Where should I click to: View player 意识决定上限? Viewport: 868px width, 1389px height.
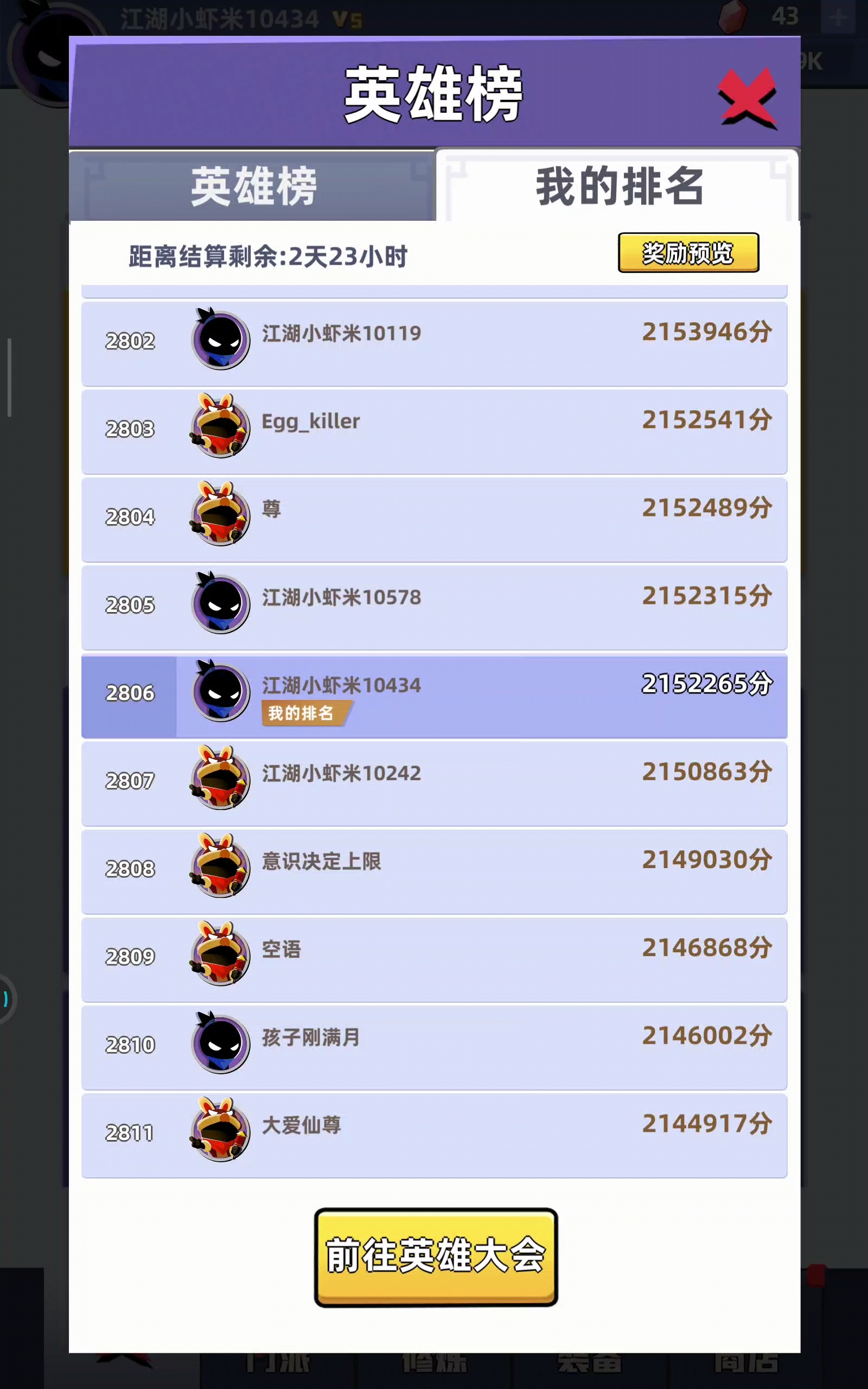[x=434, y=871]
